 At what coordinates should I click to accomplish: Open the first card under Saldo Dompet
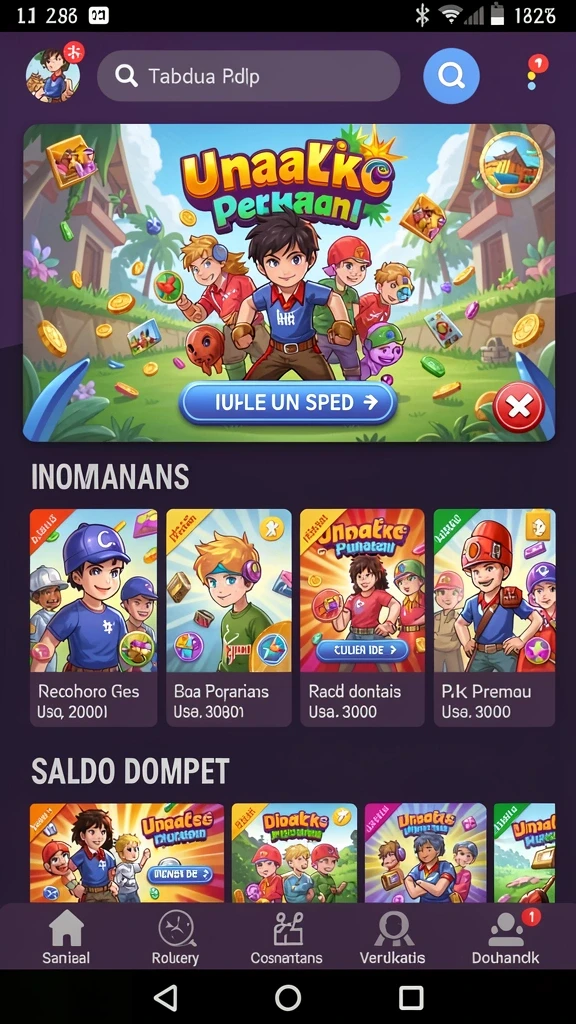tap(127, 853)
